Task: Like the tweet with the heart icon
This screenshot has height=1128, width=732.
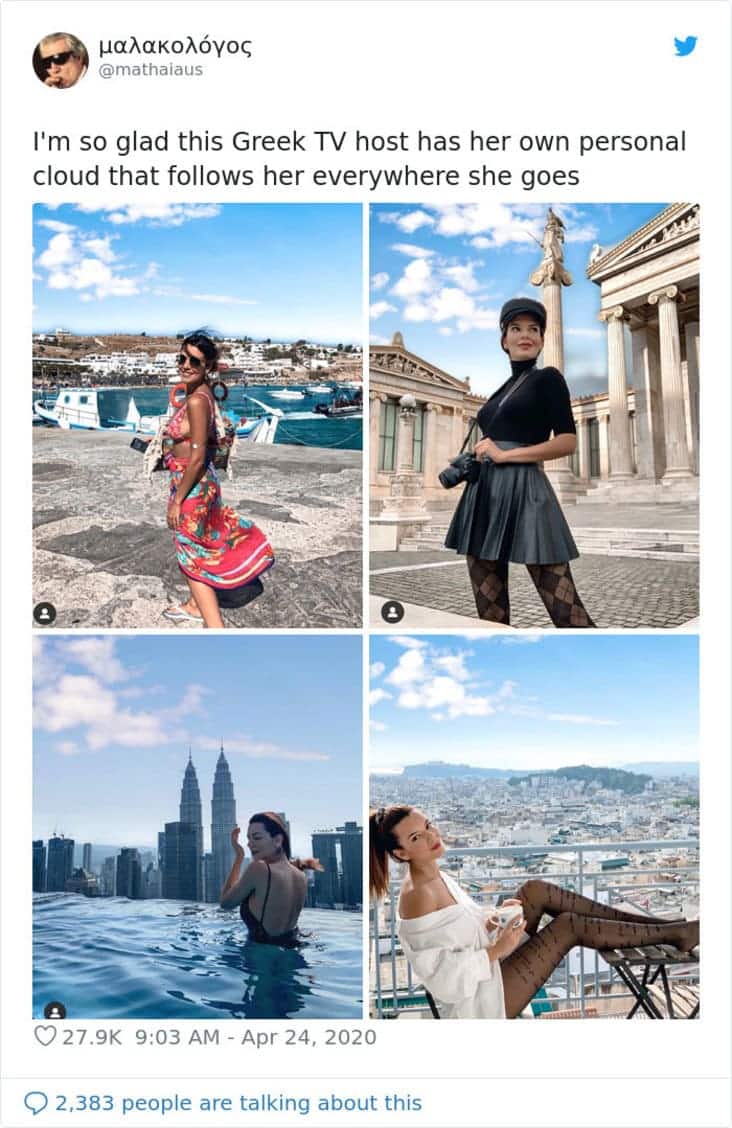Action: [45, 1037]
